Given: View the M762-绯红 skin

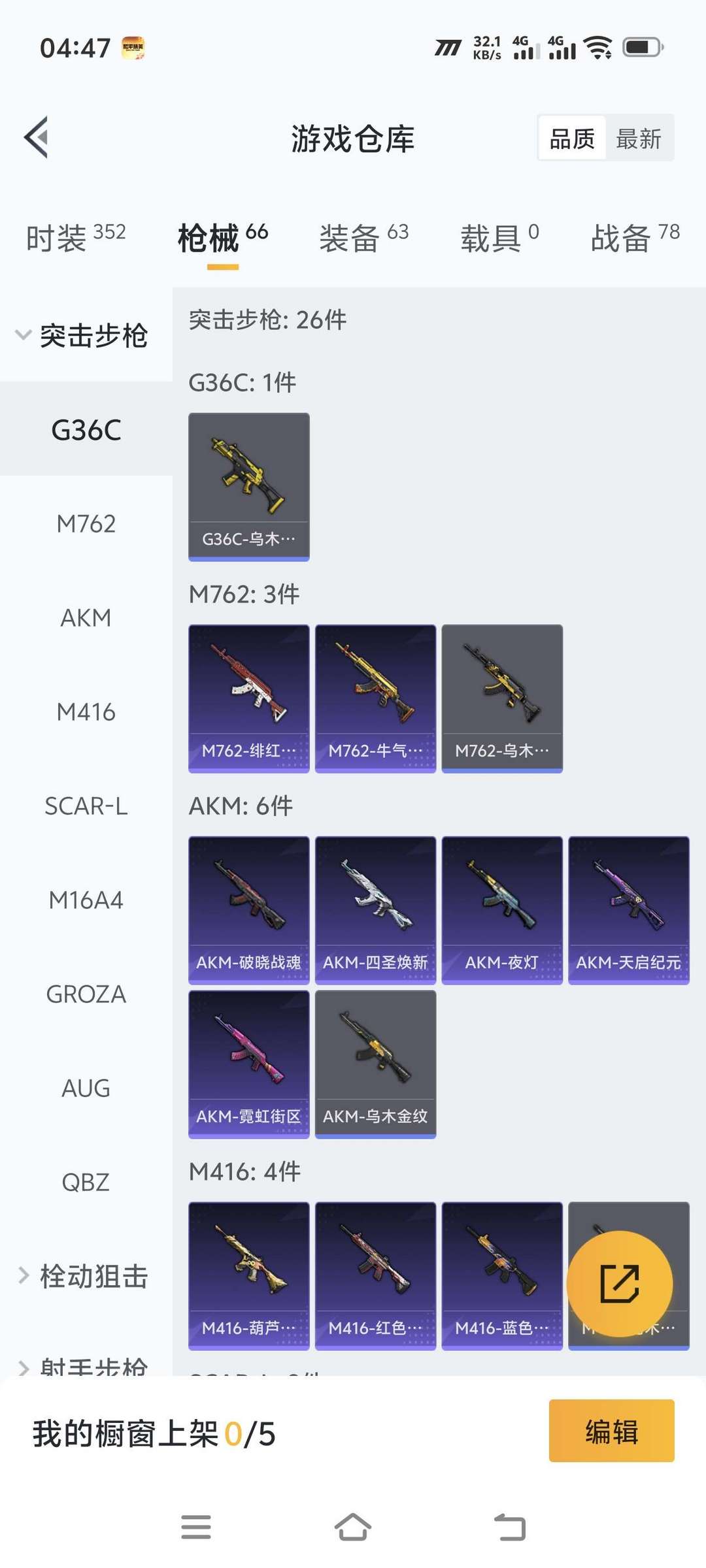Looking at the screenshot, I should (x=248, y=698).
